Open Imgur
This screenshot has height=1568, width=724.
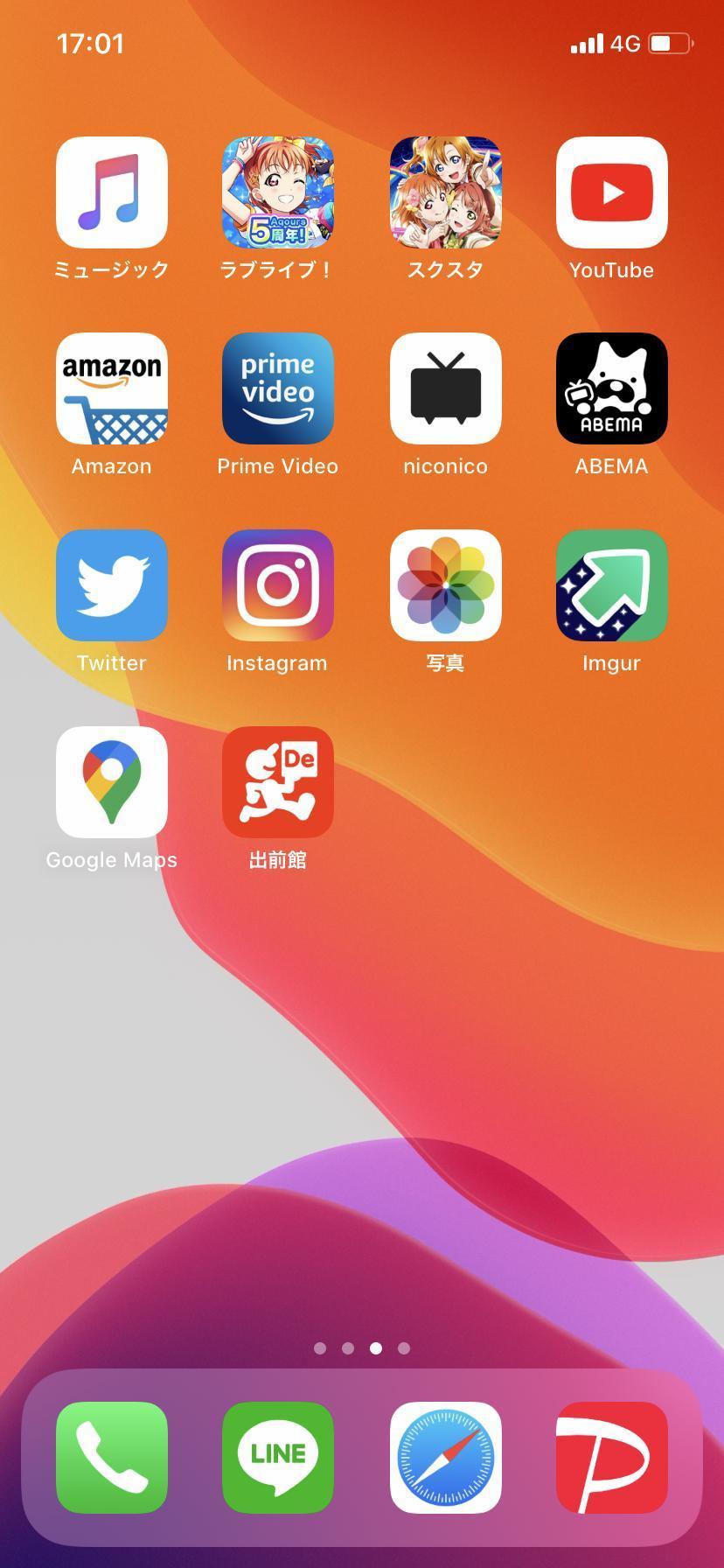[612, 585]
